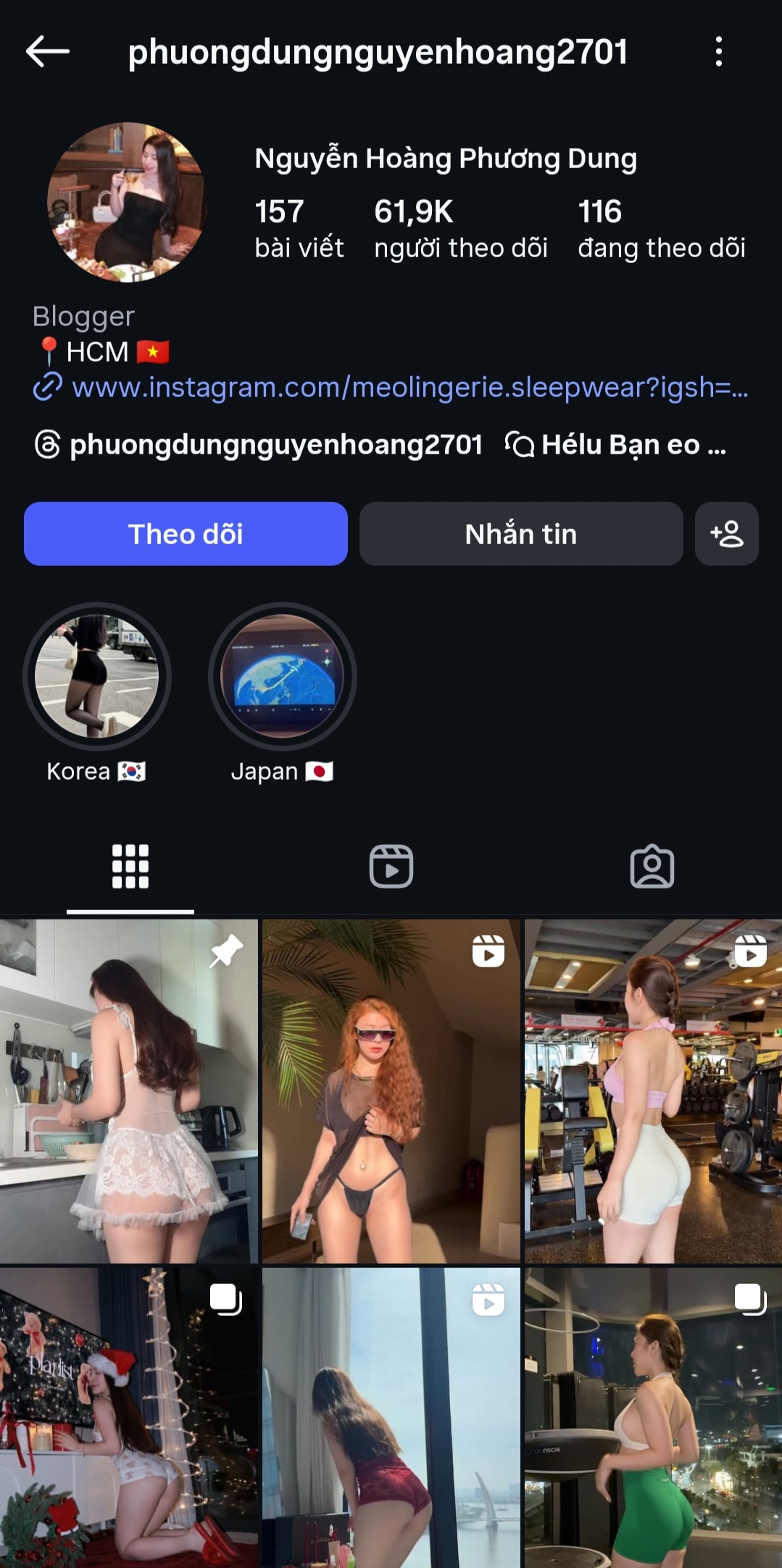This screenshot has height=1568, width=782.
Task: Open the following list (đang theo dõi)
Action: tap(661, 229)
